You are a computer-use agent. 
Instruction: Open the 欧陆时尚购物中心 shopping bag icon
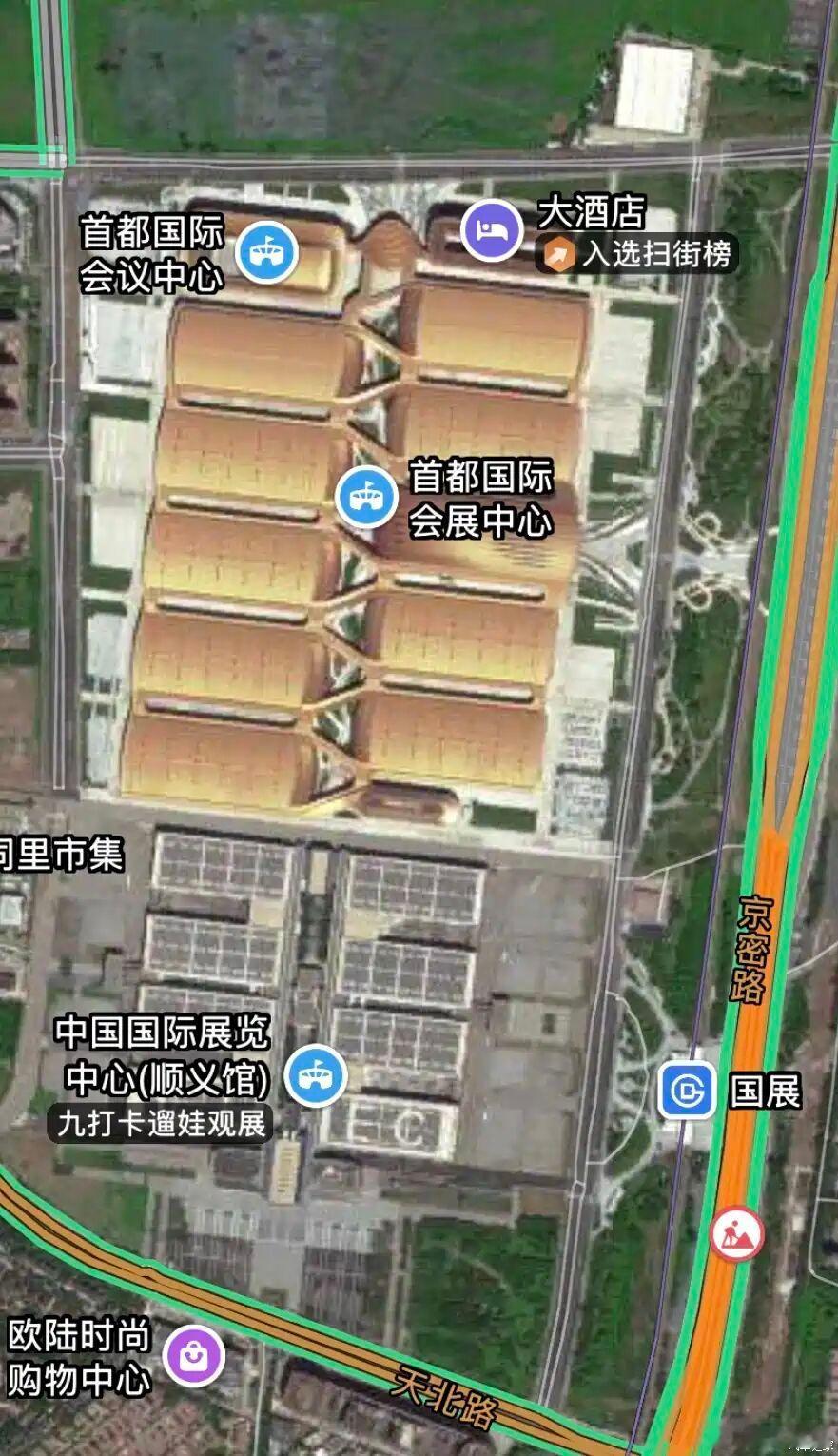[x=193, y=1354]
